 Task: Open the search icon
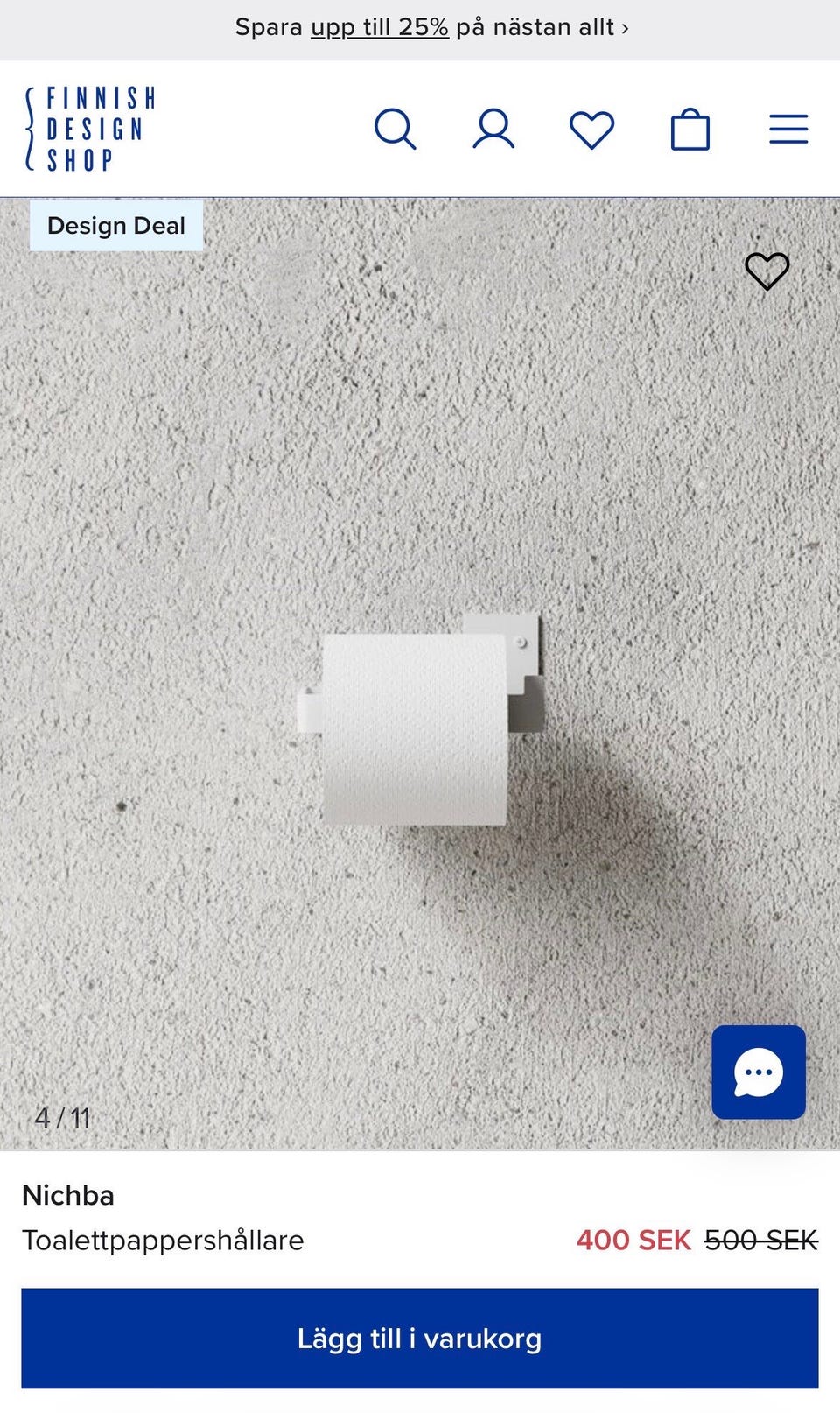tap(396, 129)
